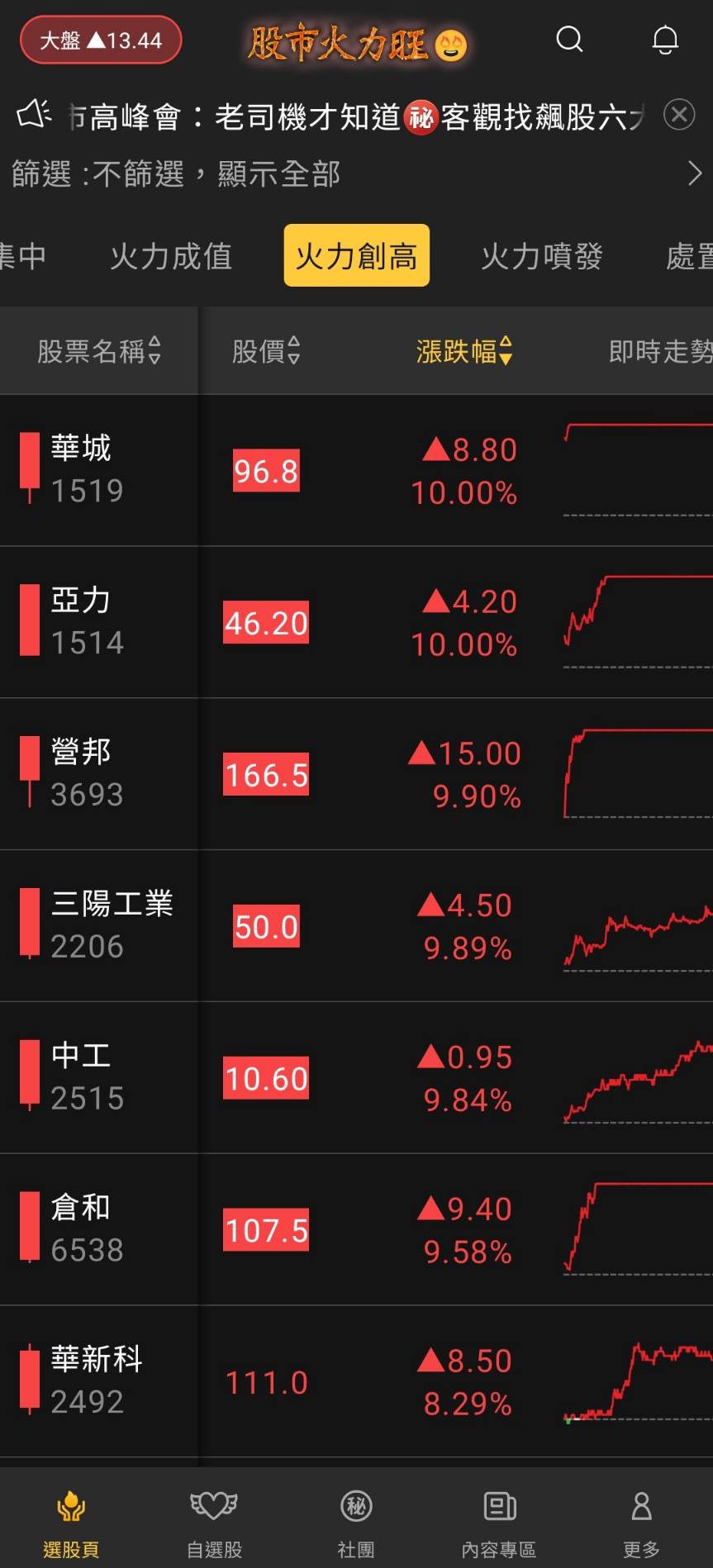
Task: Open the search magnifier icon
Action: [x=569, y=40]
